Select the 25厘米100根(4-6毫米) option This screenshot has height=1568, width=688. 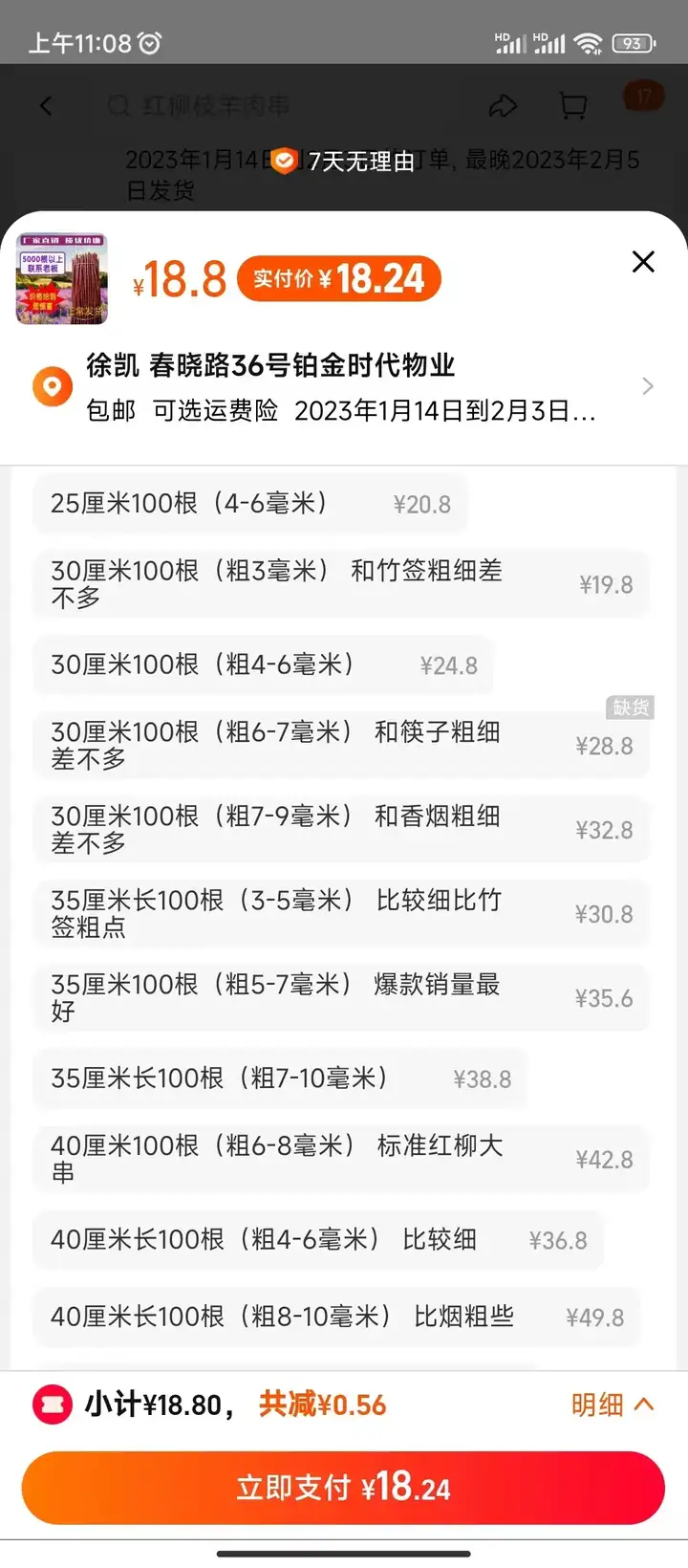coord(250,504)
